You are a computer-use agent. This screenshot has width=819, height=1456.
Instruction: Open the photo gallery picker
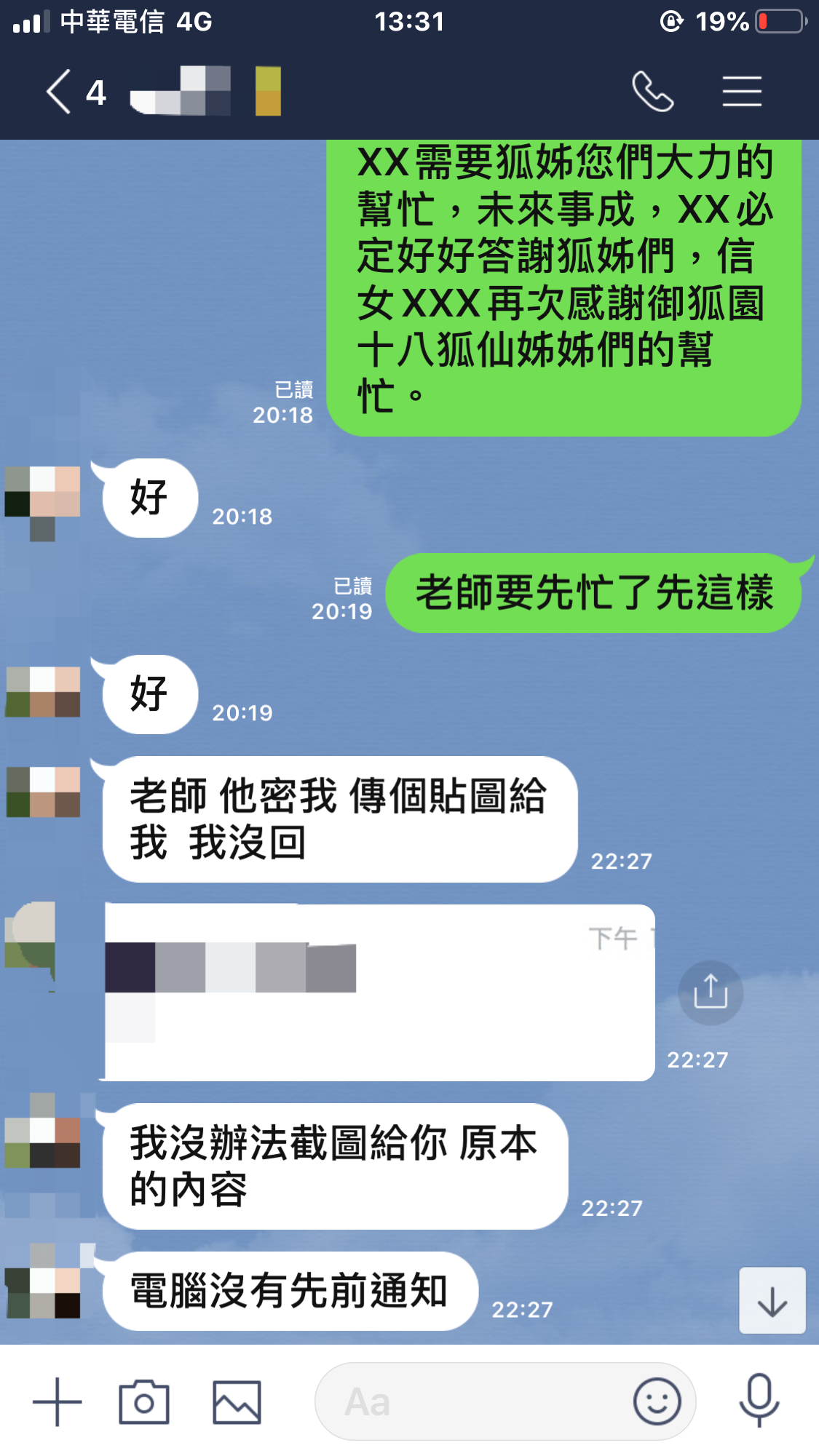click(237, 1401)
